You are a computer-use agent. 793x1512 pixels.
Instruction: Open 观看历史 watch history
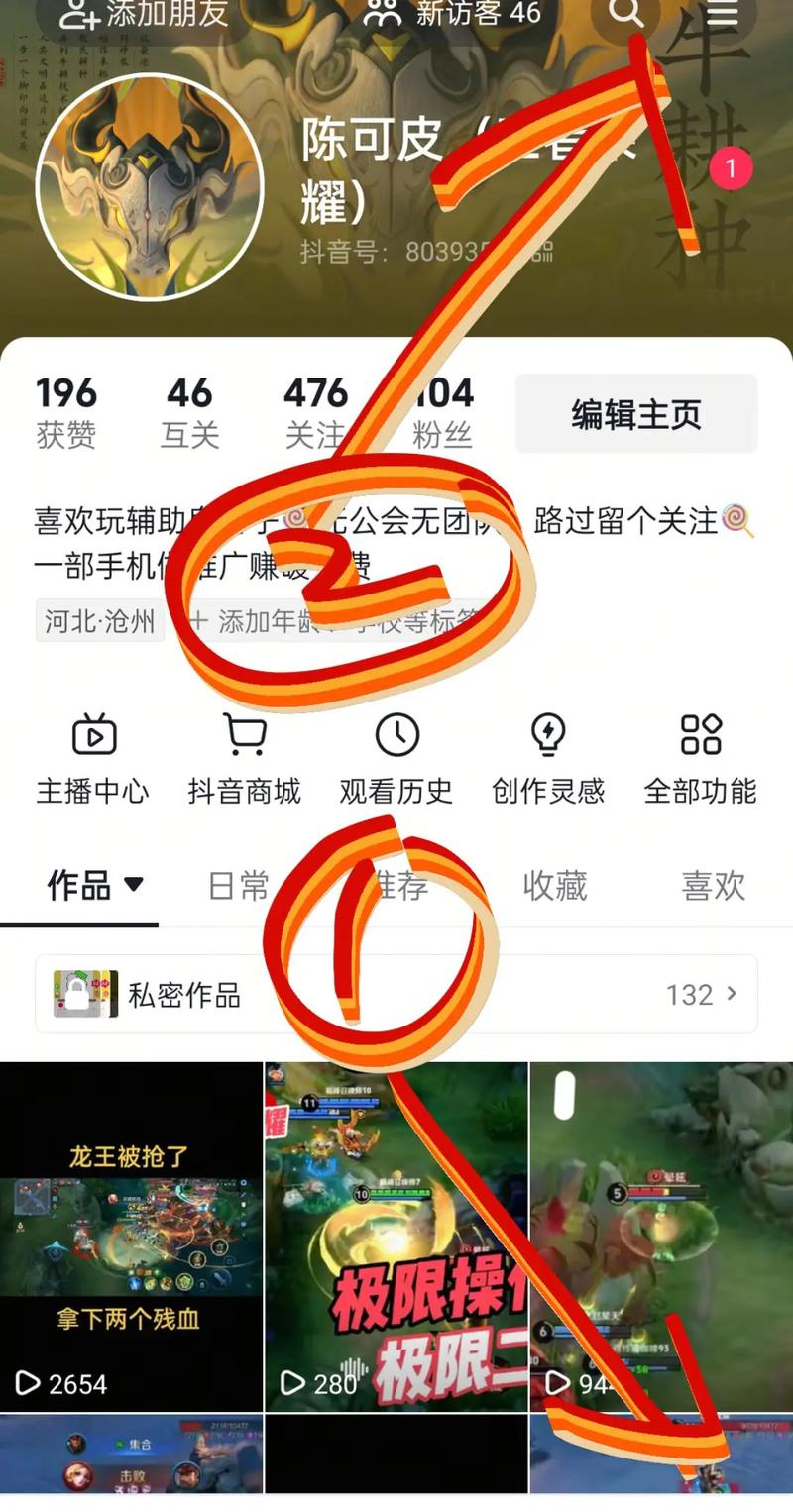click(396, 759)
